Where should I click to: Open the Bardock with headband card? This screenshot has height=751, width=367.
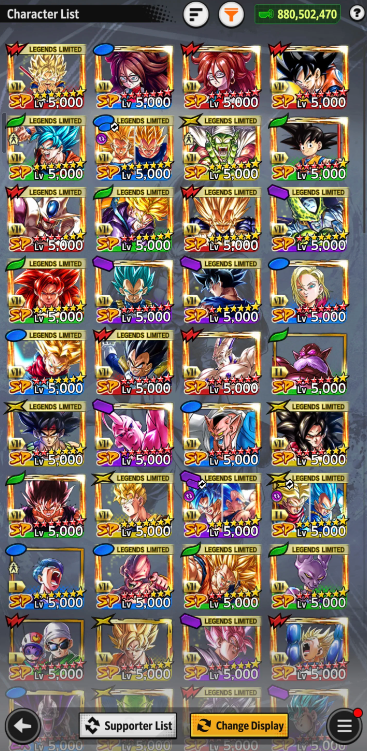click(46, 433)
